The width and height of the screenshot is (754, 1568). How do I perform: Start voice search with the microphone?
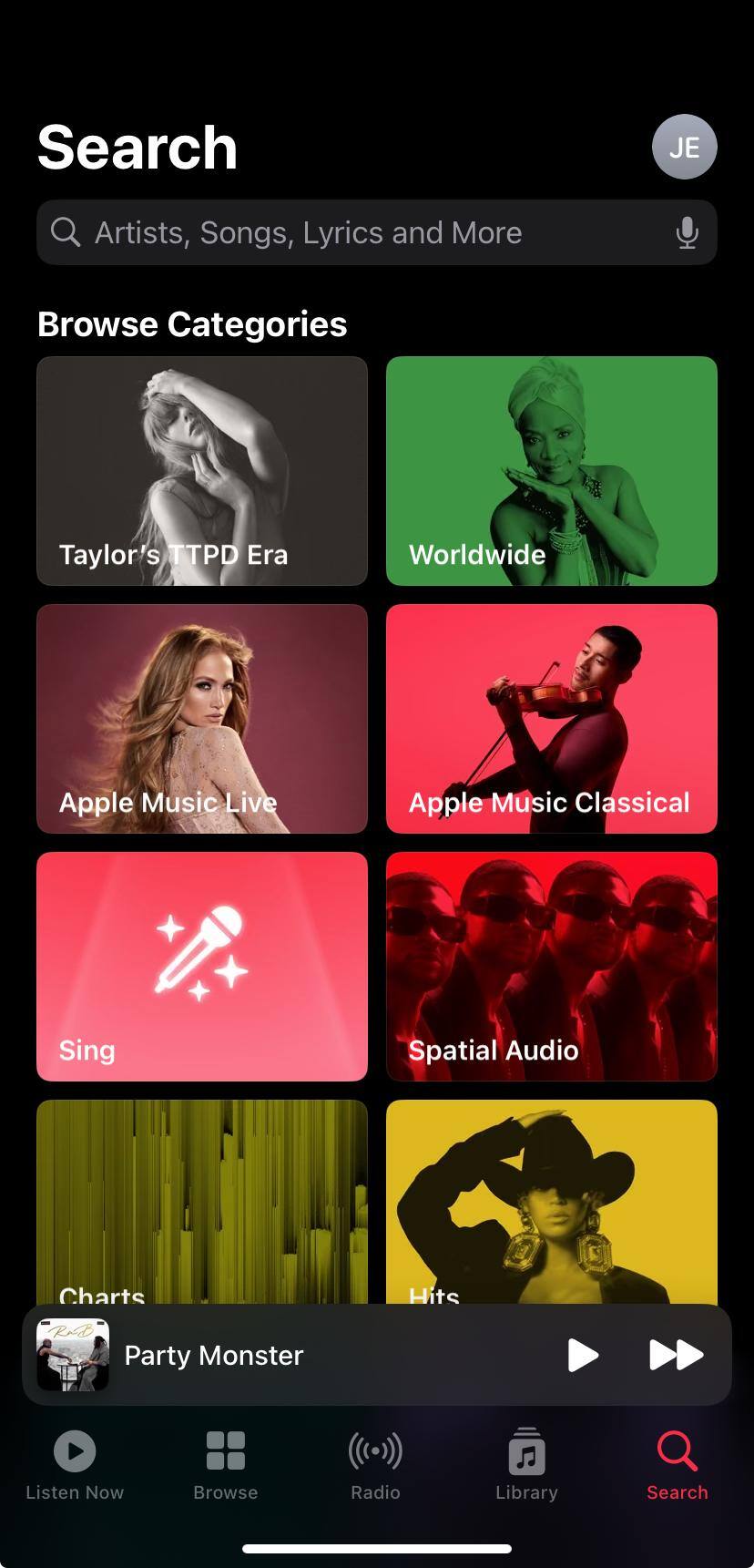(x=688, y=233)
